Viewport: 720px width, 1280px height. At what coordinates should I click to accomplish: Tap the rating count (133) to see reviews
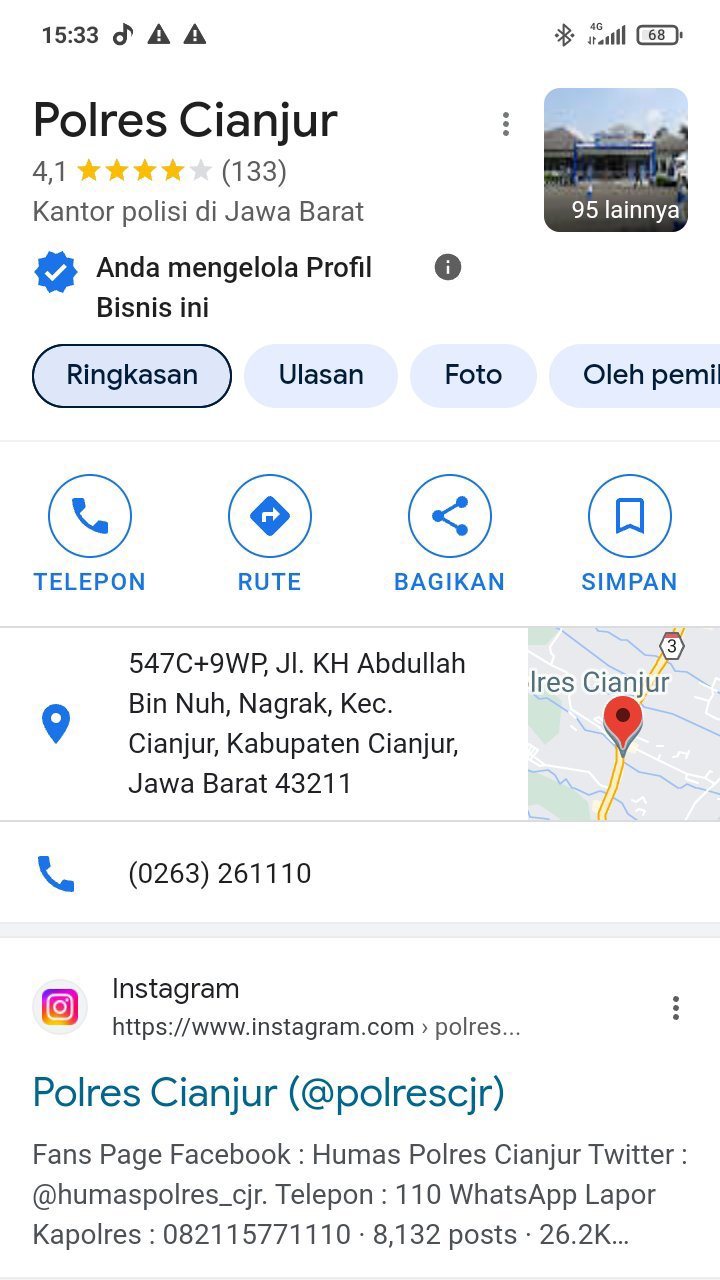click(254, 172)
